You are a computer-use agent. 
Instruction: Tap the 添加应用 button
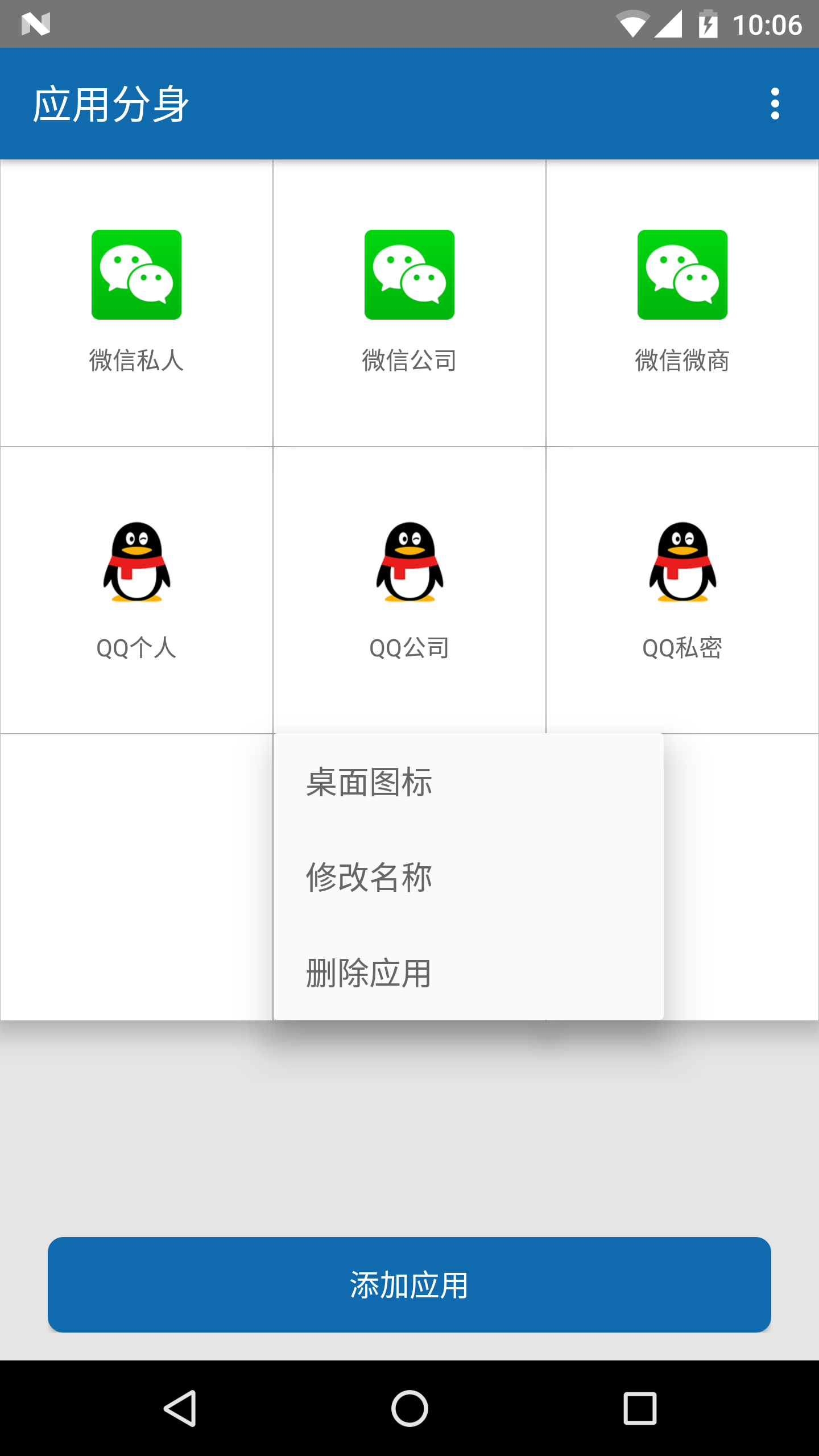409,1285
